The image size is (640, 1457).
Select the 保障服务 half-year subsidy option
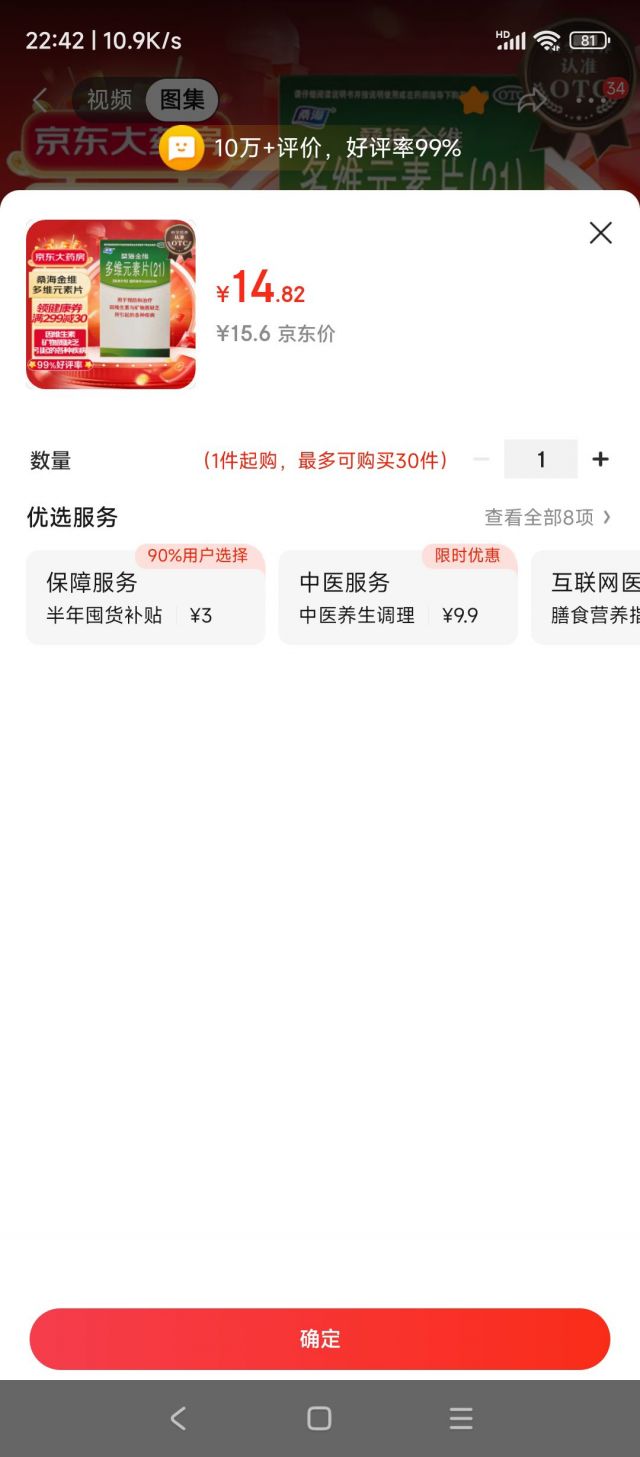(146, 598)
